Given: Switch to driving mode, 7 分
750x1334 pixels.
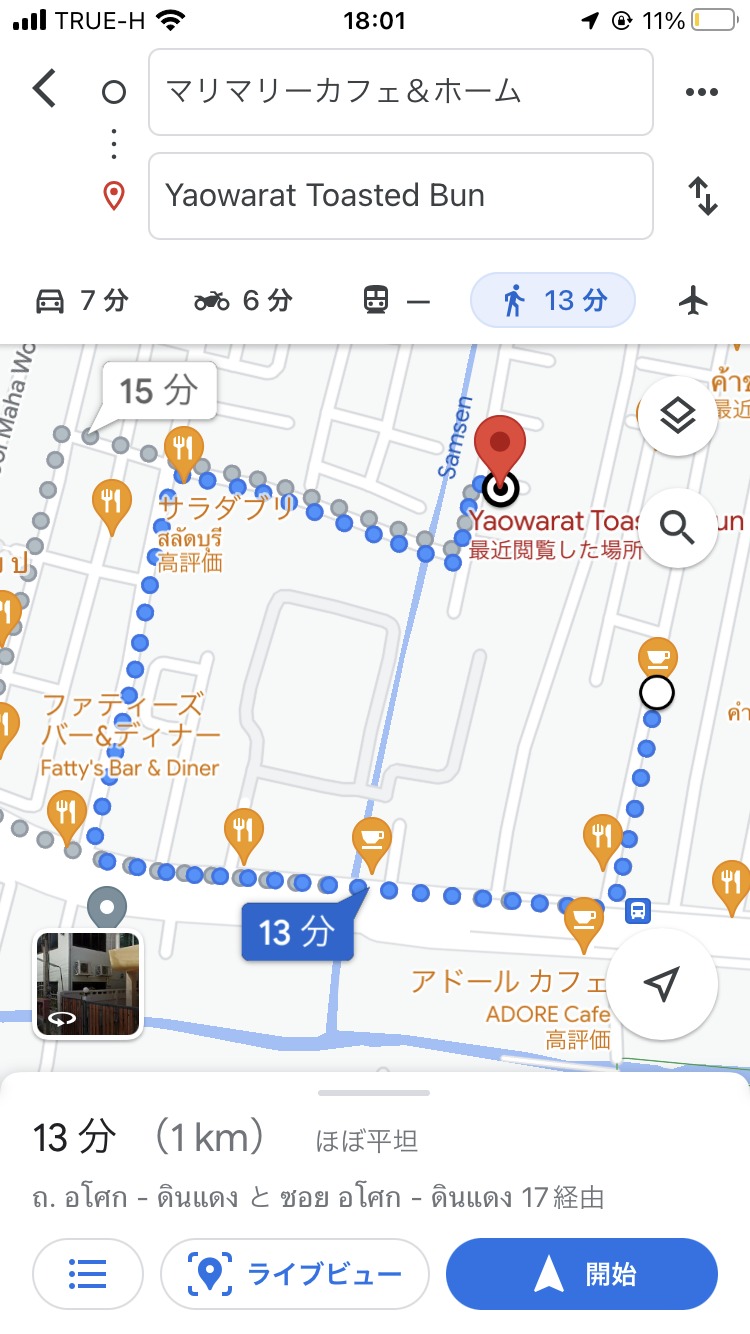Looking at the screenshot, I should point(82,300).
